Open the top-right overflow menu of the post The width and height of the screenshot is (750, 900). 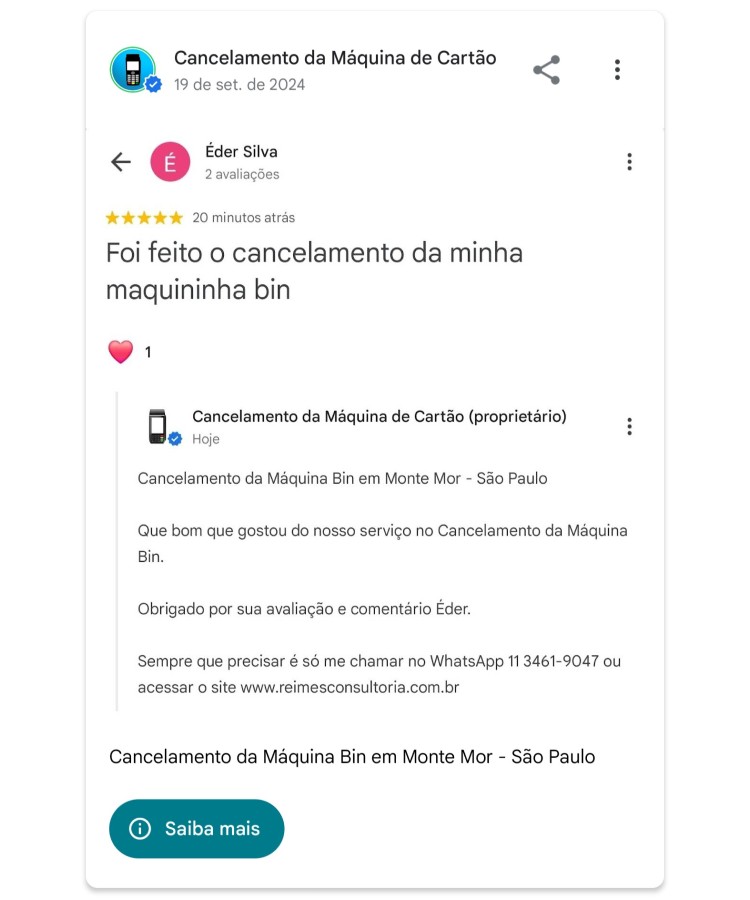pyautogui.click(x=618, y=69)
